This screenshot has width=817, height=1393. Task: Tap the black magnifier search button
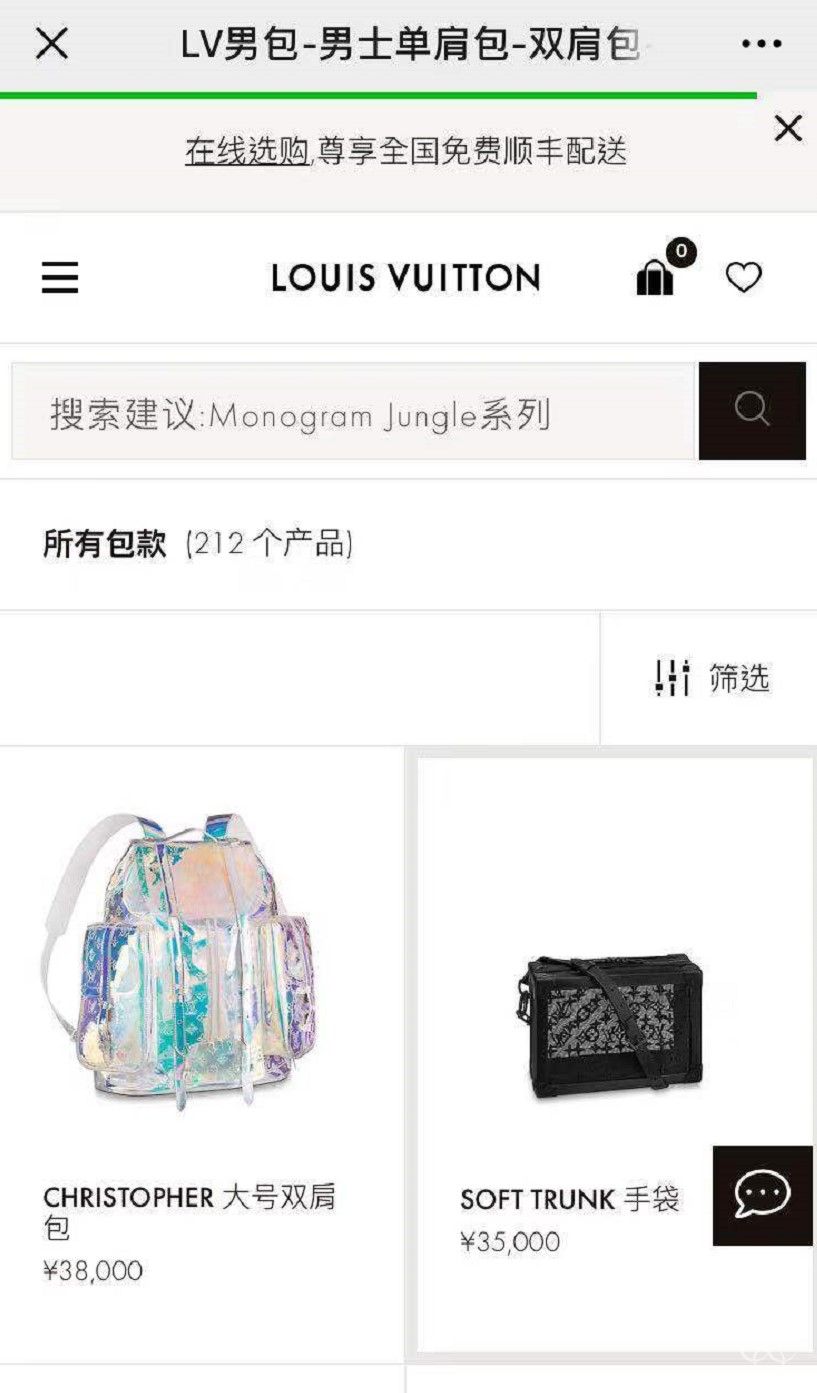(x=752, y=411)
